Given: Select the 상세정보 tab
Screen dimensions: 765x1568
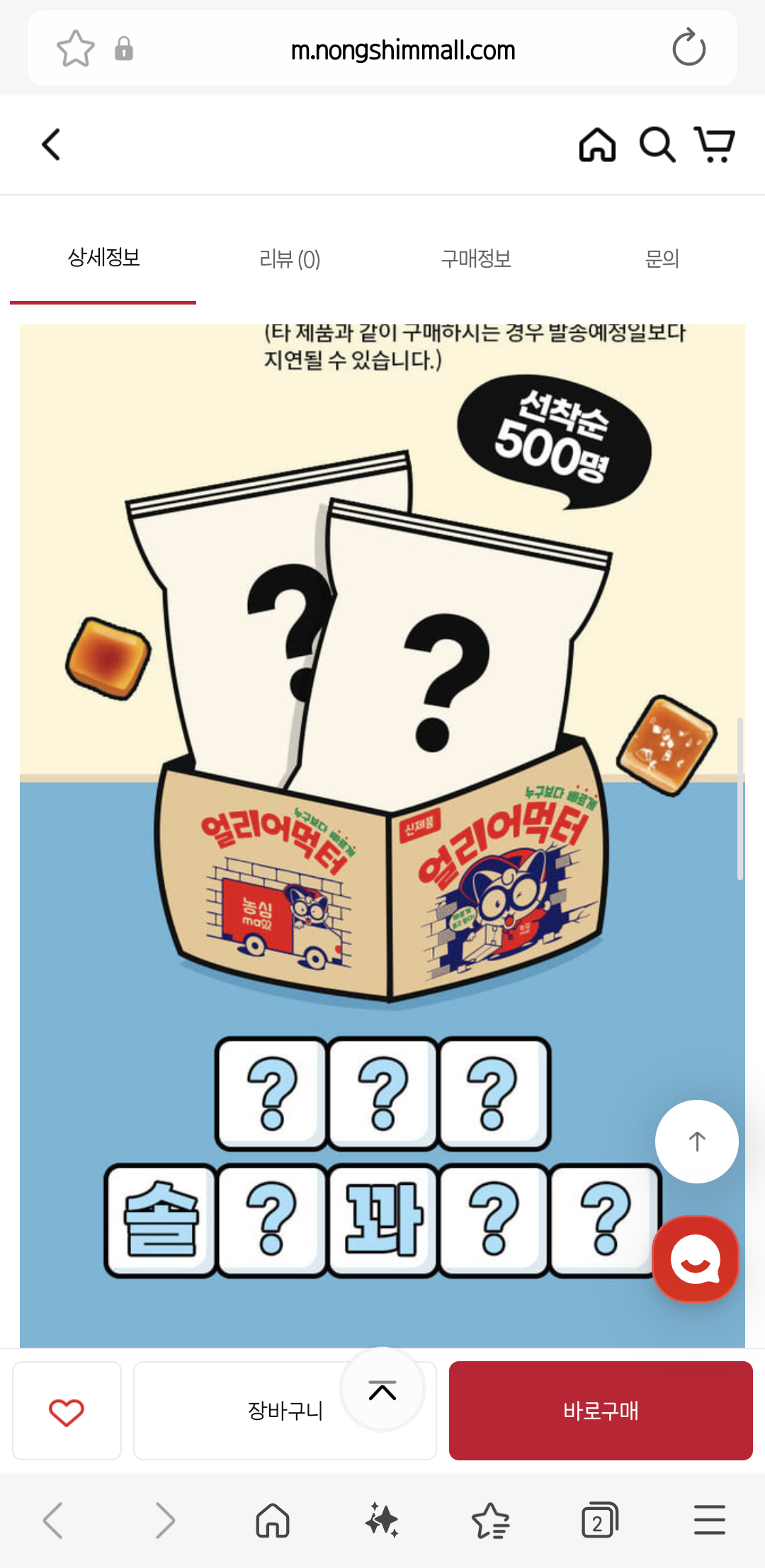Looking at the screenshot, I should [103, 258].
